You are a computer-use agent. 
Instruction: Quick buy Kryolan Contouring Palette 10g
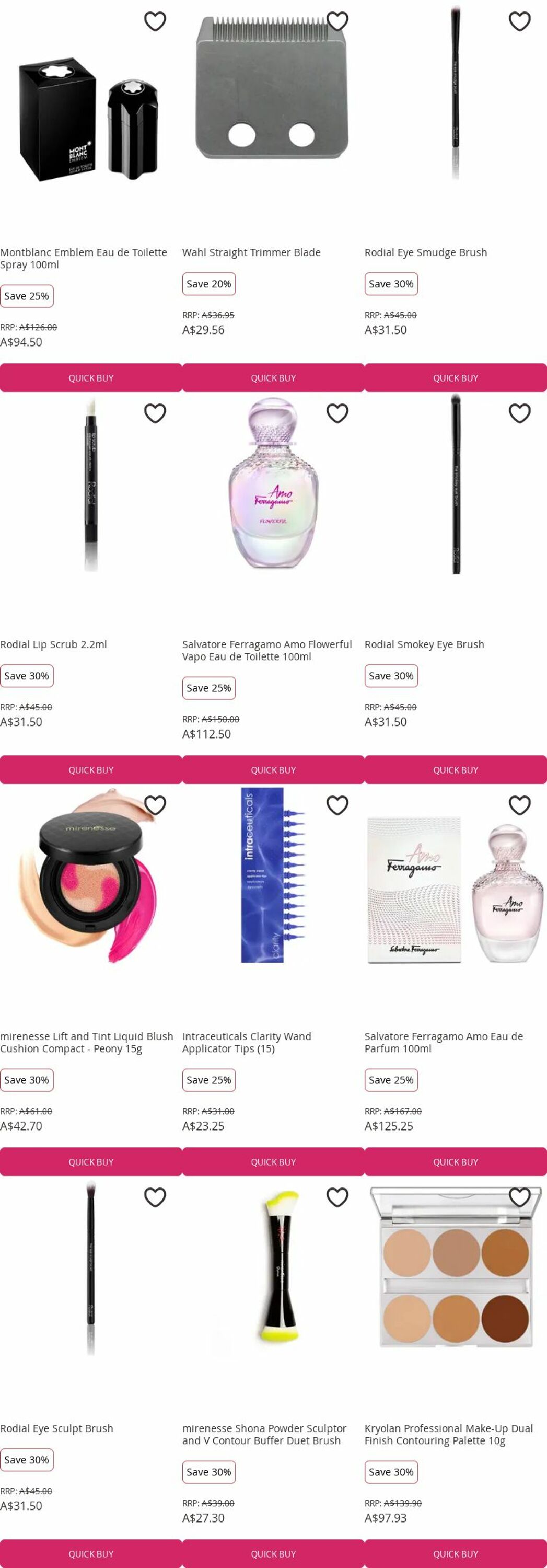point(455,1554)
